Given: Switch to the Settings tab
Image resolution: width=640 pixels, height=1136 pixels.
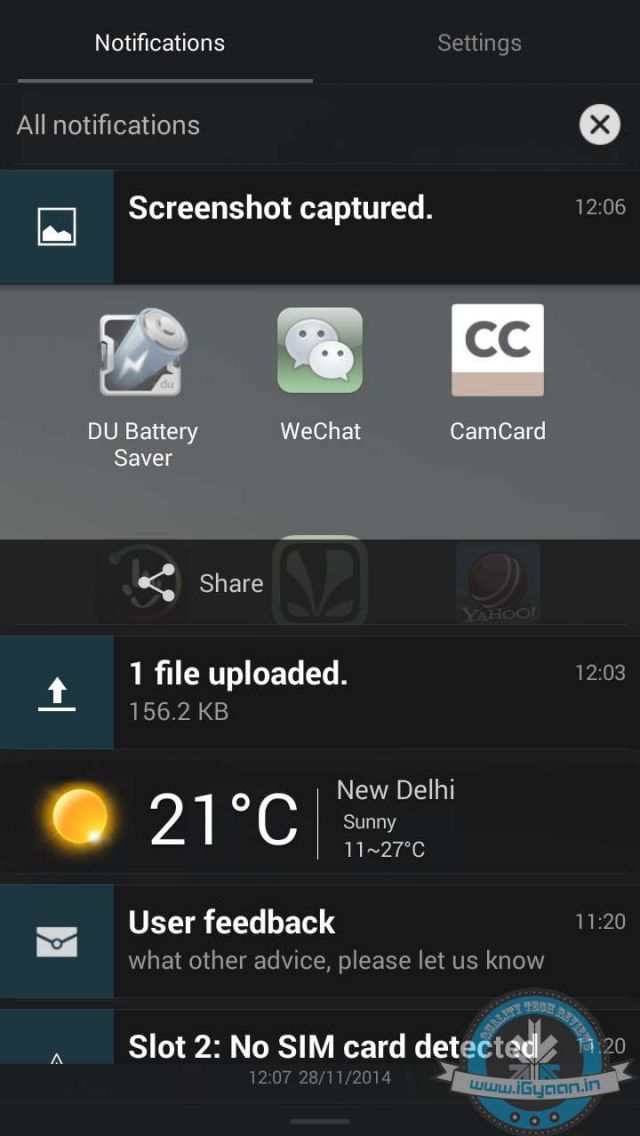Looking at the screenshot, I should 479,43.
